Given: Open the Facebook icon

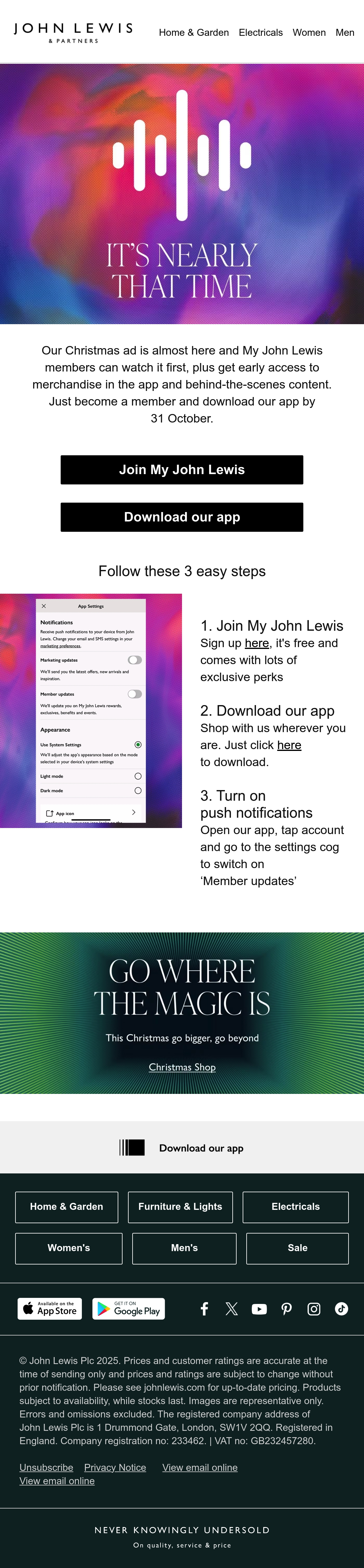Looking at the screenshot, I should click(x=204, y=1309).
